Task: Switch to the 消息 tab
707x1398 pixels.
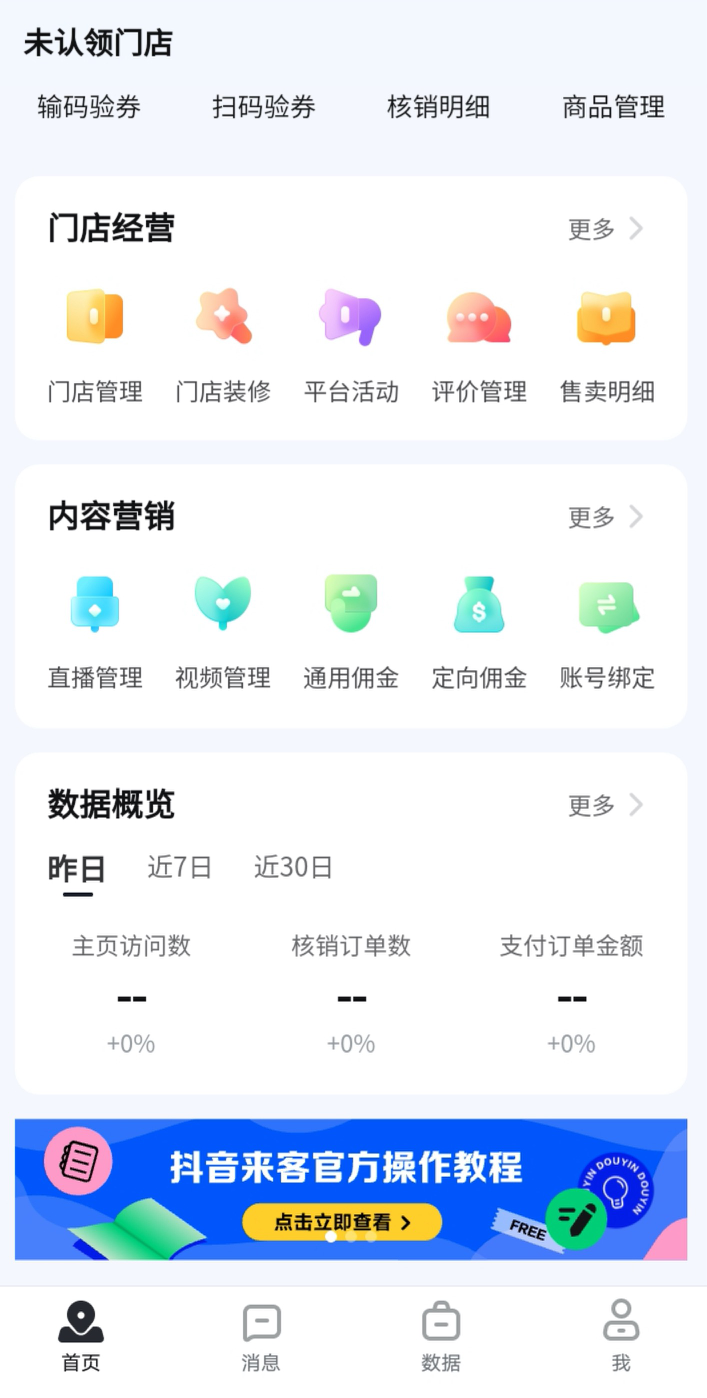Action: 261,1336
